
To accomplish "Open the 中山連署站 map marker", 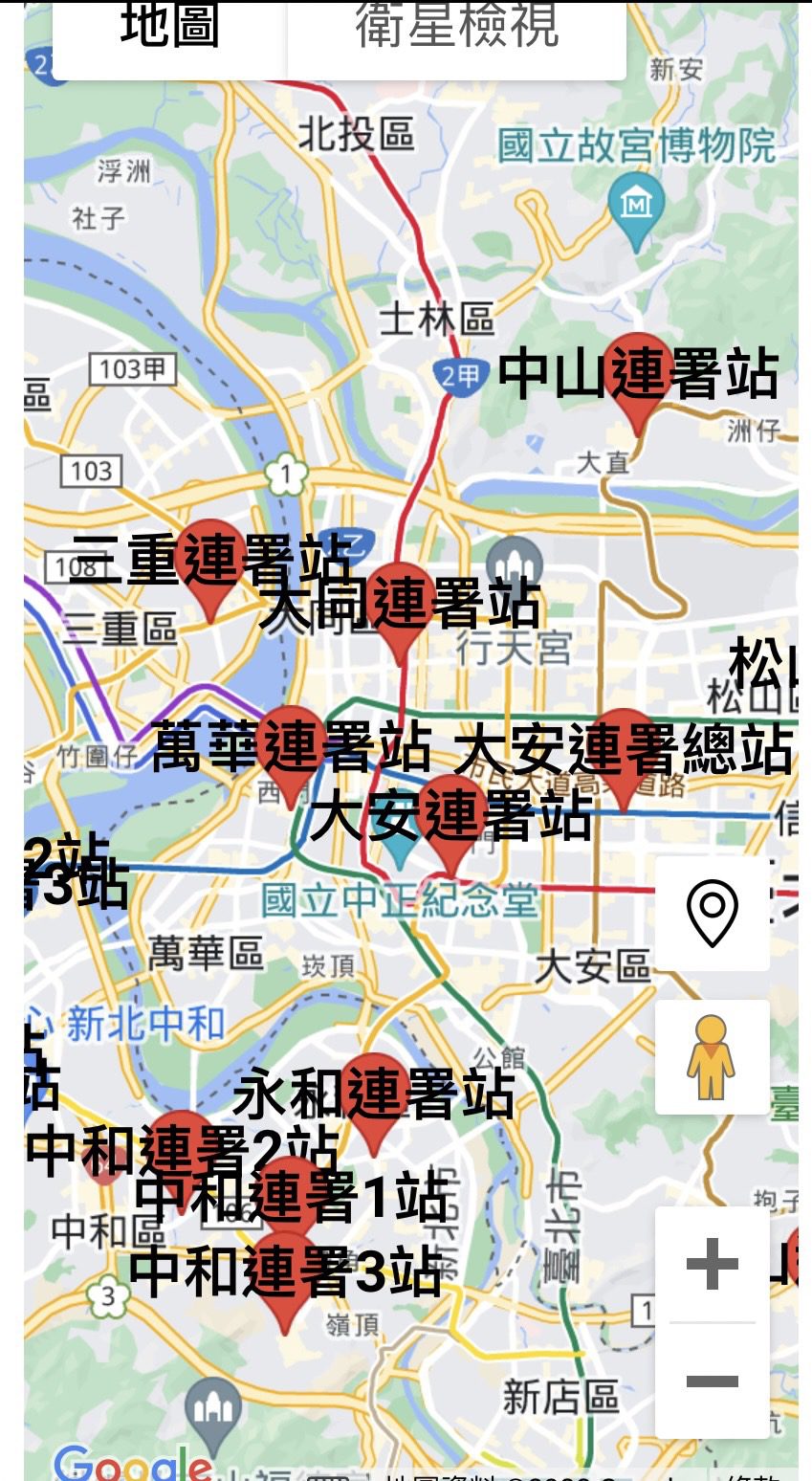I will coord(638,375).
